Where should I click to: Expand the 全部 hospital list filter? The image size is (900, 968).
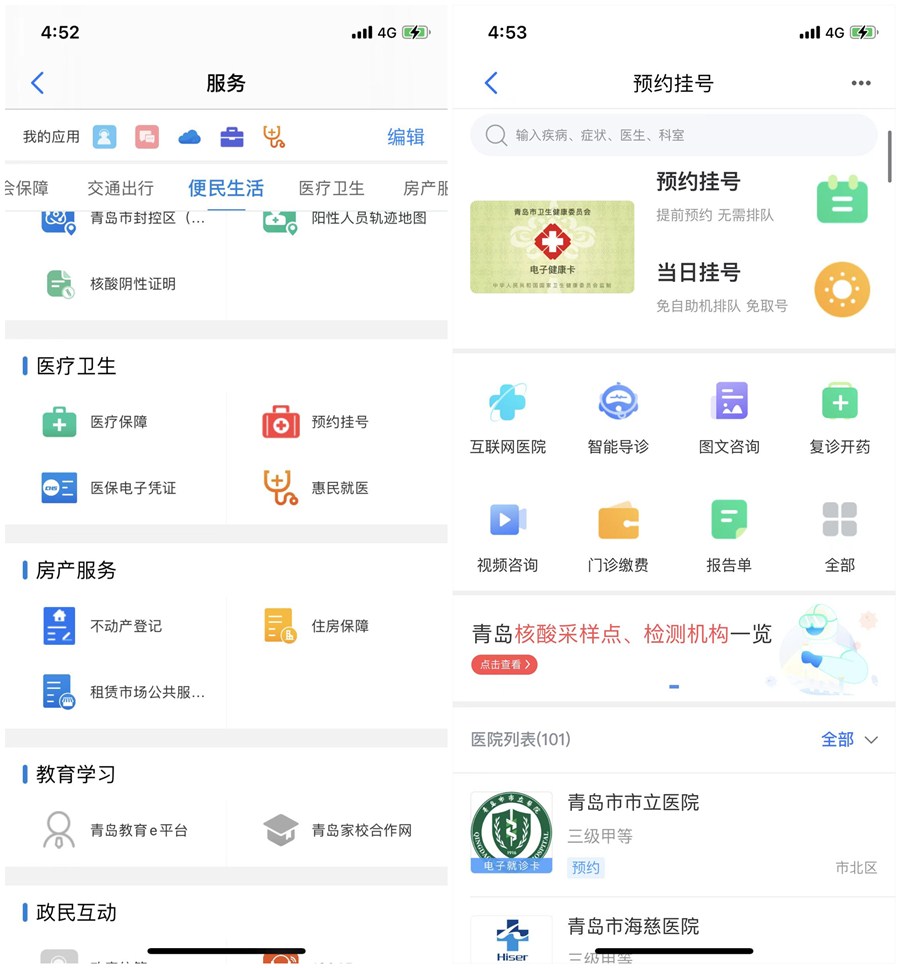point(849,739)
